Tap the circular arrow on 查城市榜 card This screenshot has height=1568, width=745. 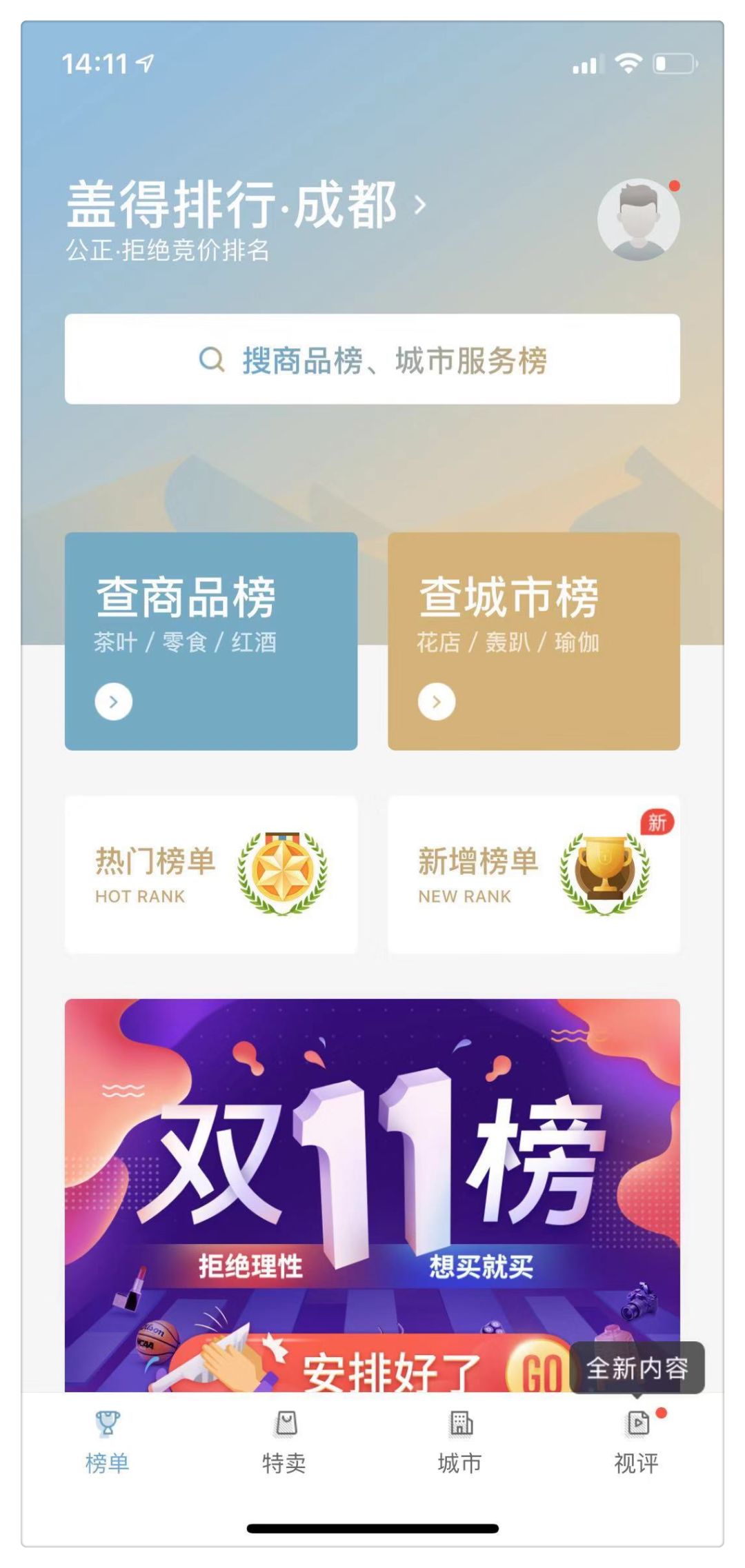click(x=435, y=700)
